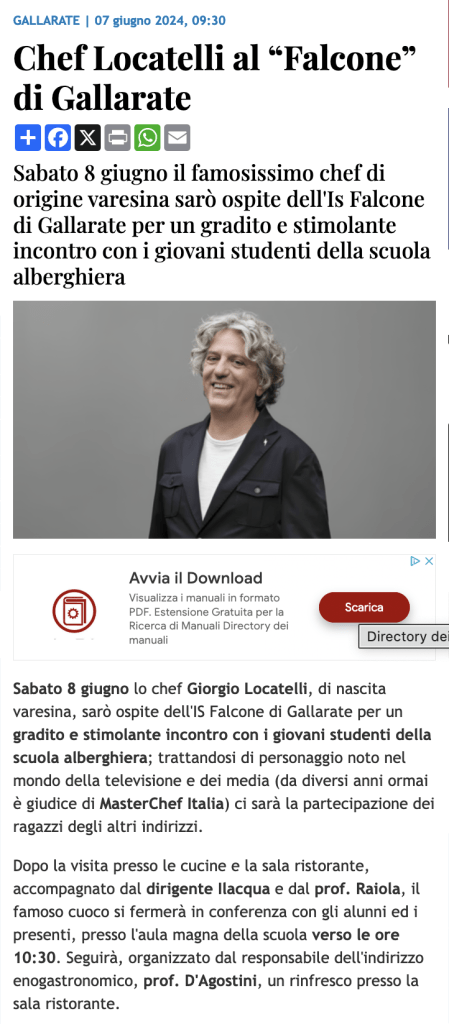Open the AdChoices info icon
This screenshot has width=449, height=1024.
tap(415, 561)
